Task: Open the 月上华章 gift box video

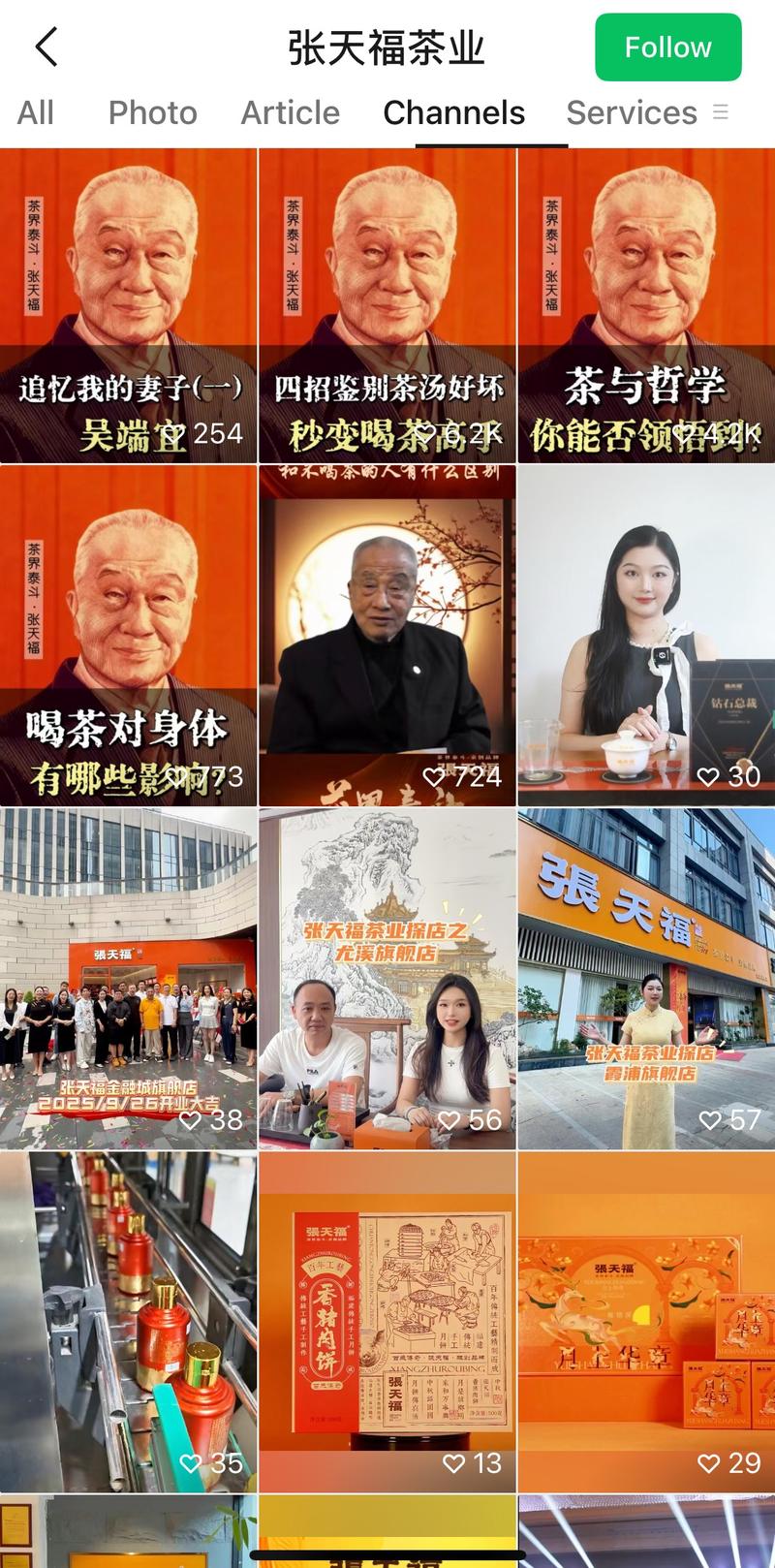Action: [x=646, y=1323]
